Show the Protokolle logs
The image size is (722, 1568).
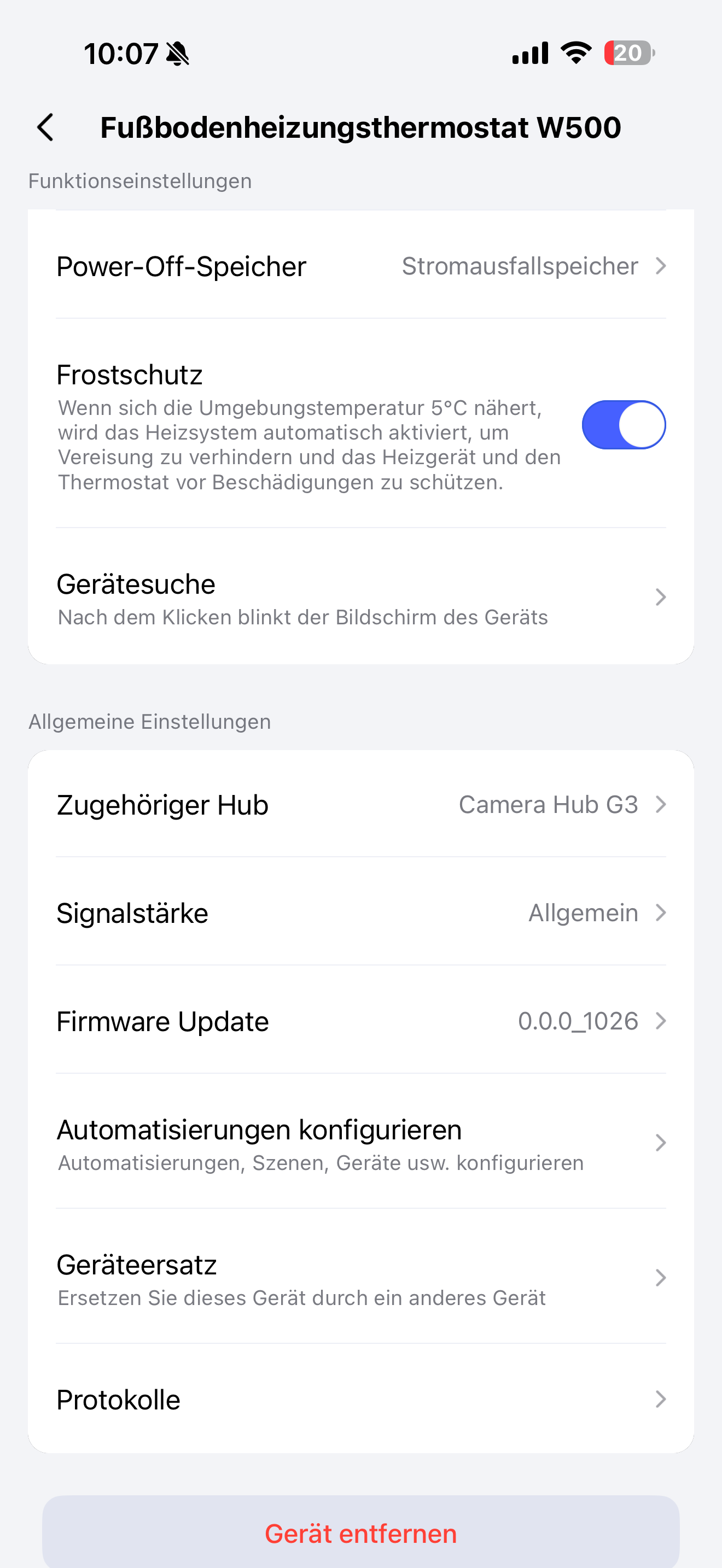click(360, 1400)
